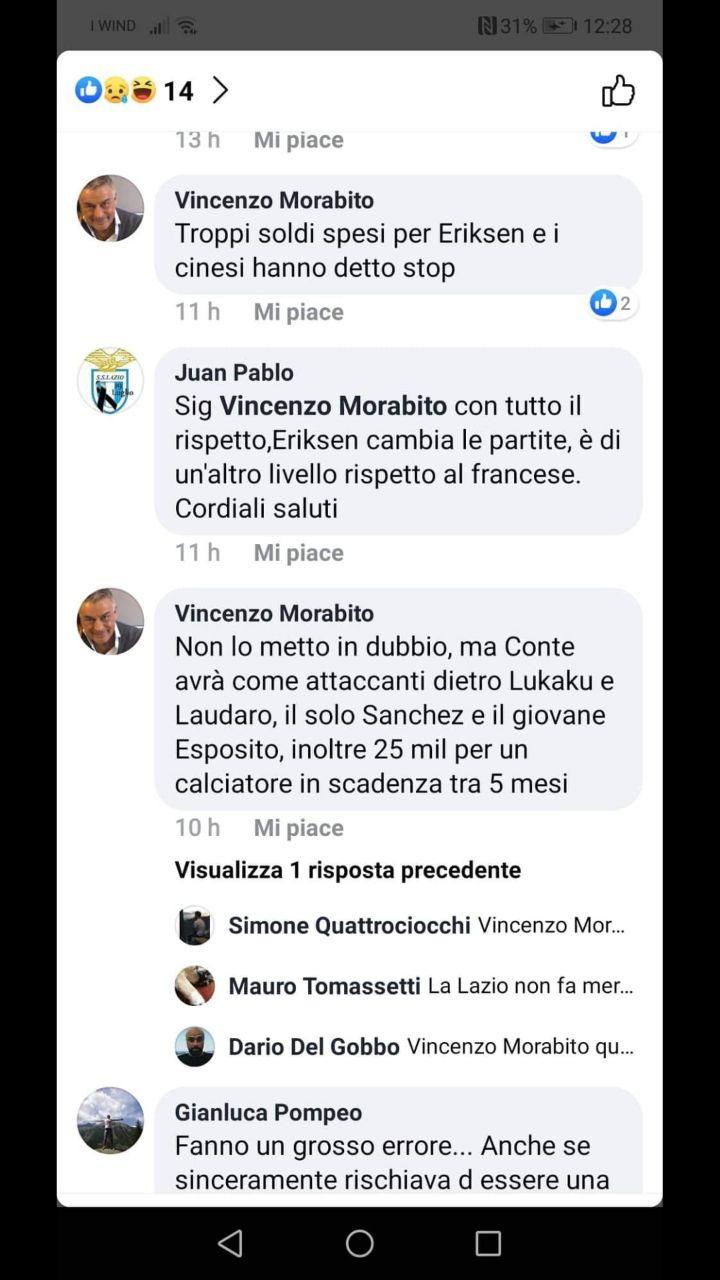Viewport: 720px width, 1280px height.
Task: Like Juan Pablo's comment via Mi piace
Action: [x=298, y=553]
